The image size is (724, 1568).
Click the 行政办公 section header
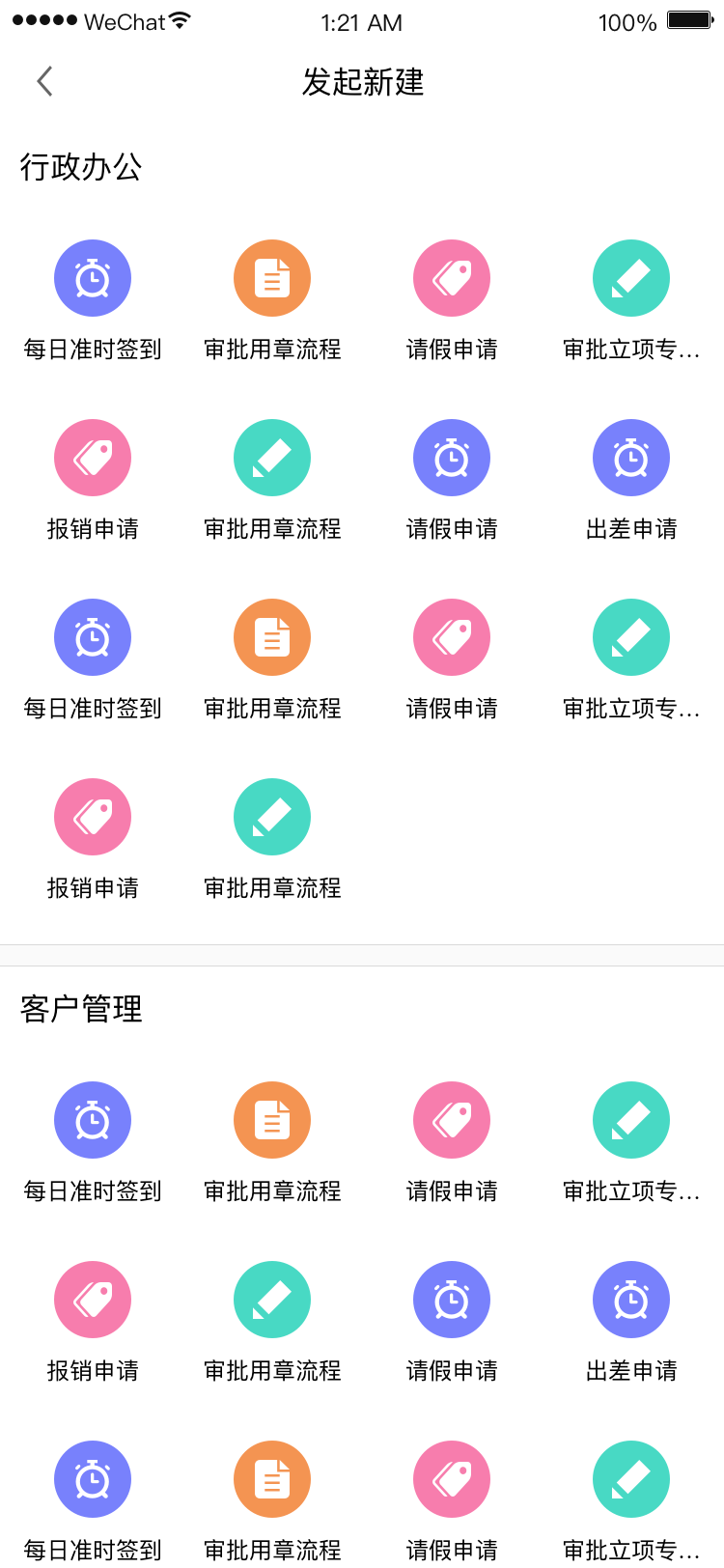81,168
